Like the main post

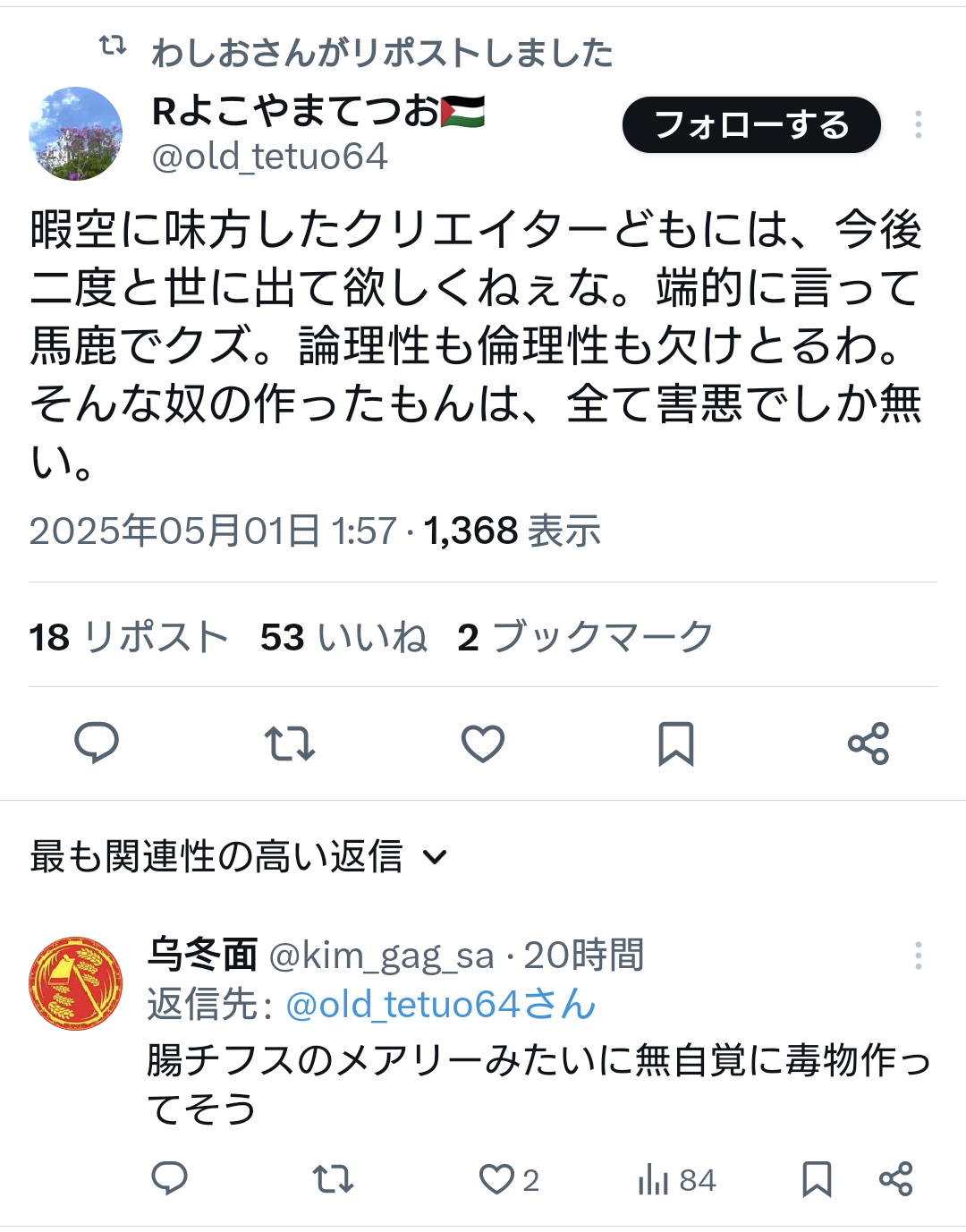pos(483,743)
